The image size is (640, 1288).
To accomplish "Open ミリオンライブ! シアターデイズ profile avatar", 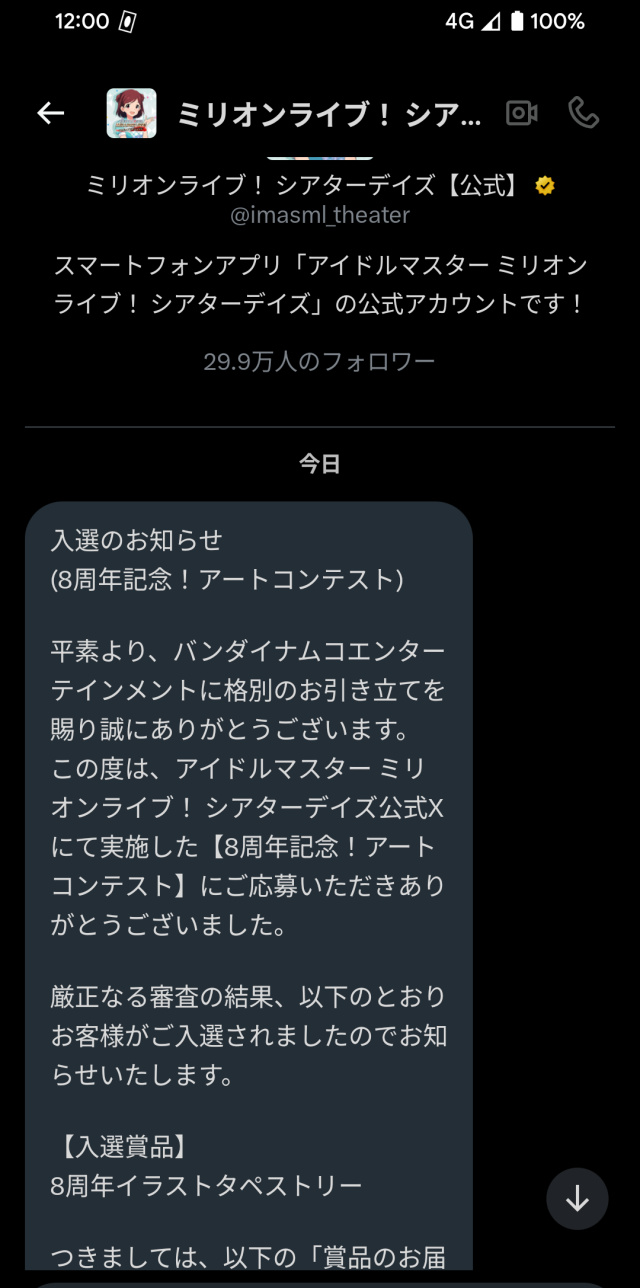I will click(x=131, y=113).
